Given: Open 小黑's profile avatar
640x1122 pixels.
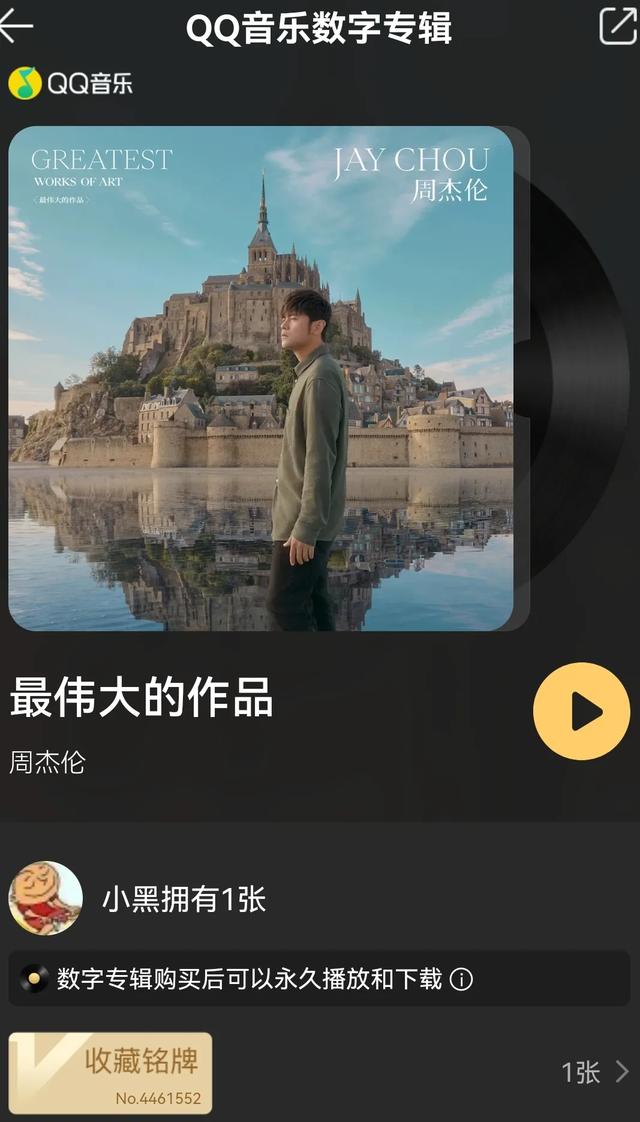Looking at the screenshot, I should [x=46, y=898].
